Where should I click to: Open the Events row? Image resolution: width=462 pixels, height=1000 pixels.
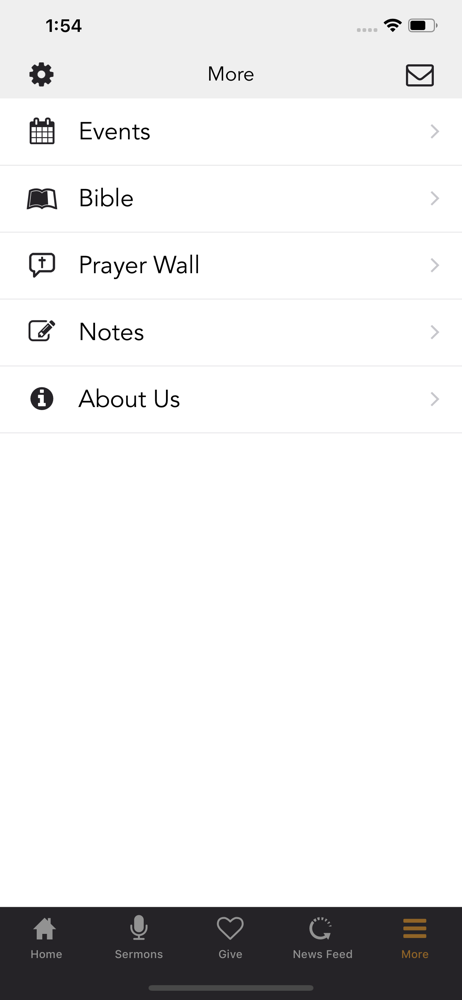click(231, 131)
